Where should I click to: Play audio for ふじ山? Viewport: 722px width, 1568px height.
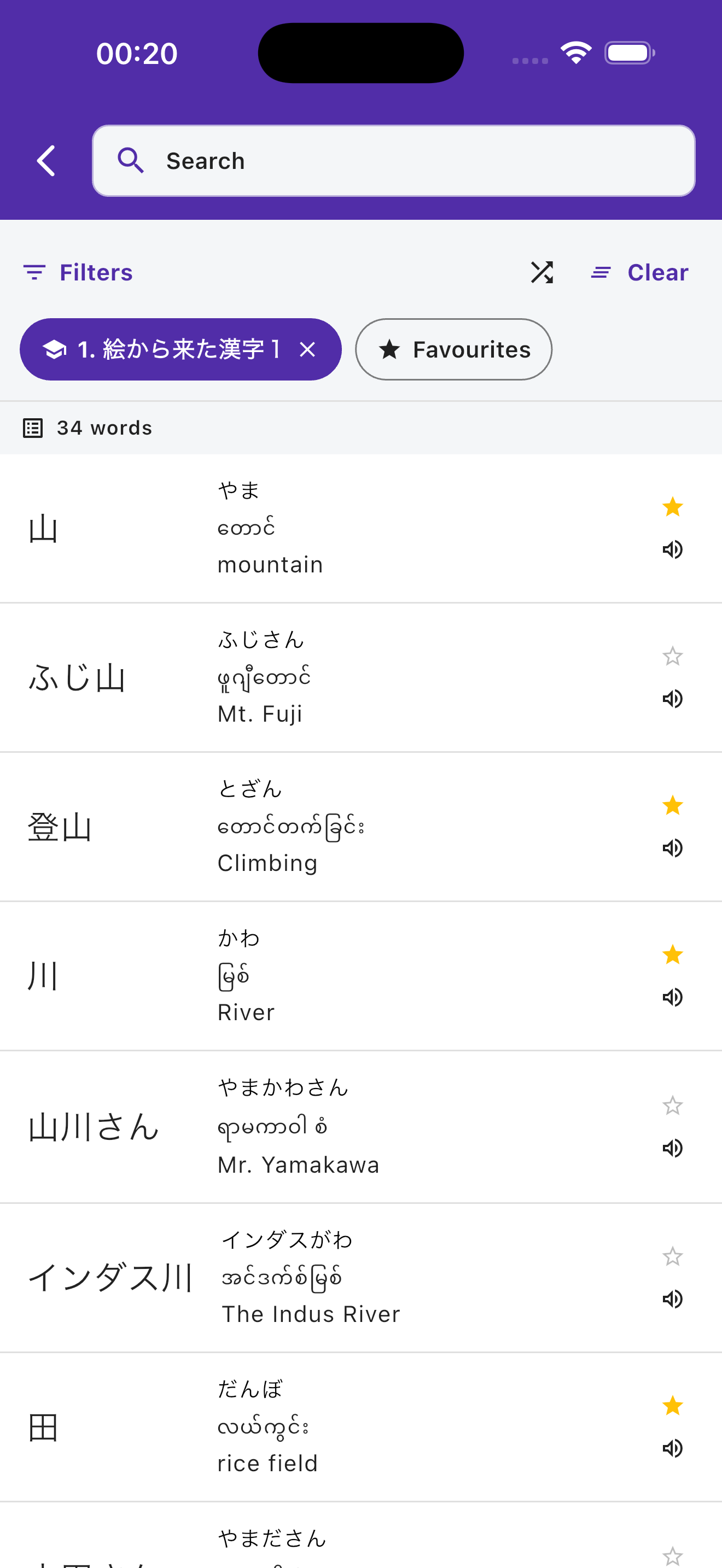[673, 699]
